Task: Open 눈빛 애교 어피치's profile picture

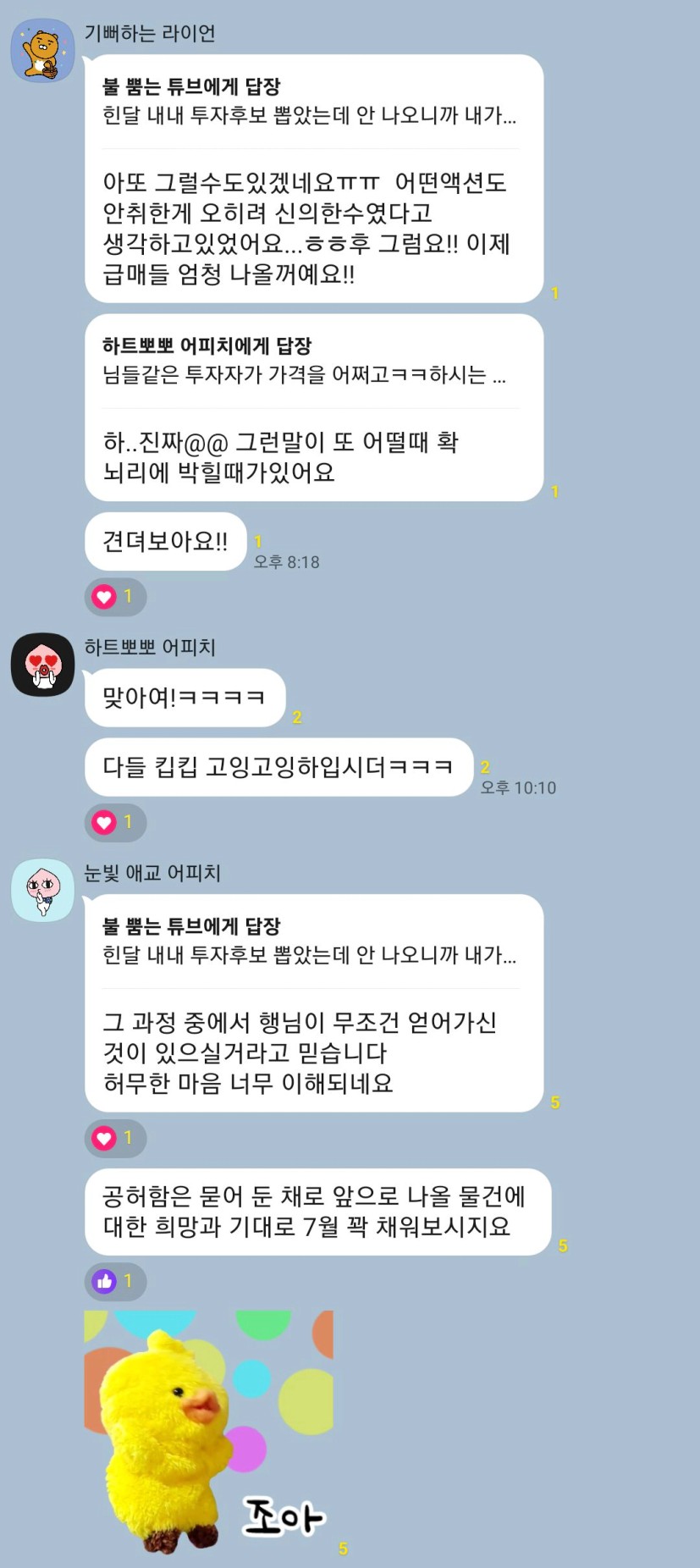Action: pyautogui.click(x=42, y=890)
